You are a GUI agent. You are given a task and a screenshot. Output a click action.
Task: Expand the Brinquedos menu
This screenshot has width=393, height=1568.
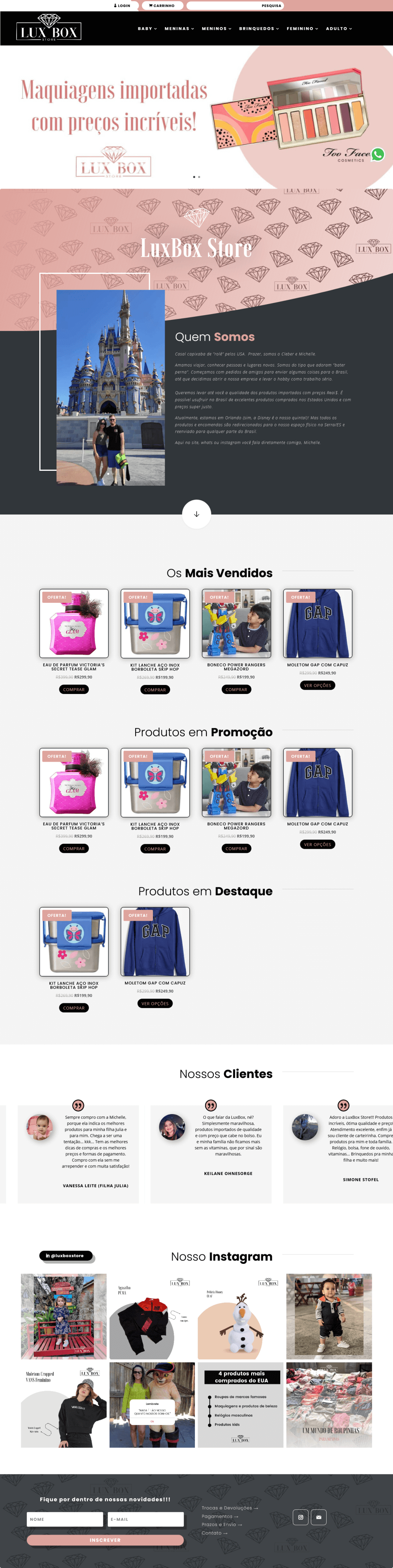[259, 29]
